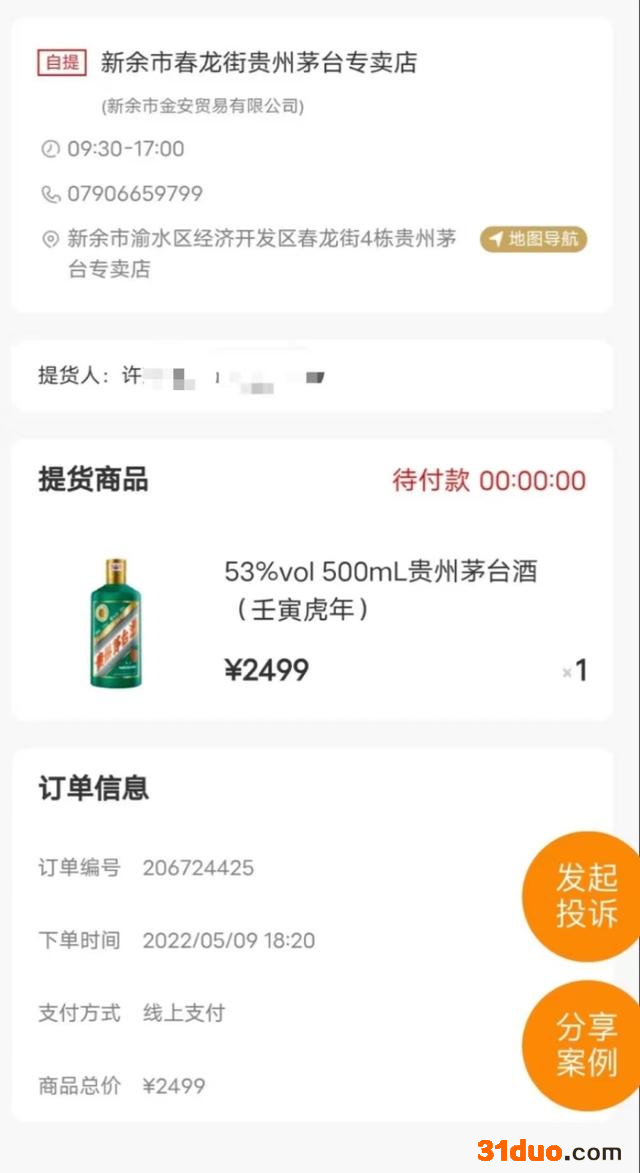Screen dimensions: 640x1173
Task: Open map navigation to the store
Action: click(x=533, y=240)
